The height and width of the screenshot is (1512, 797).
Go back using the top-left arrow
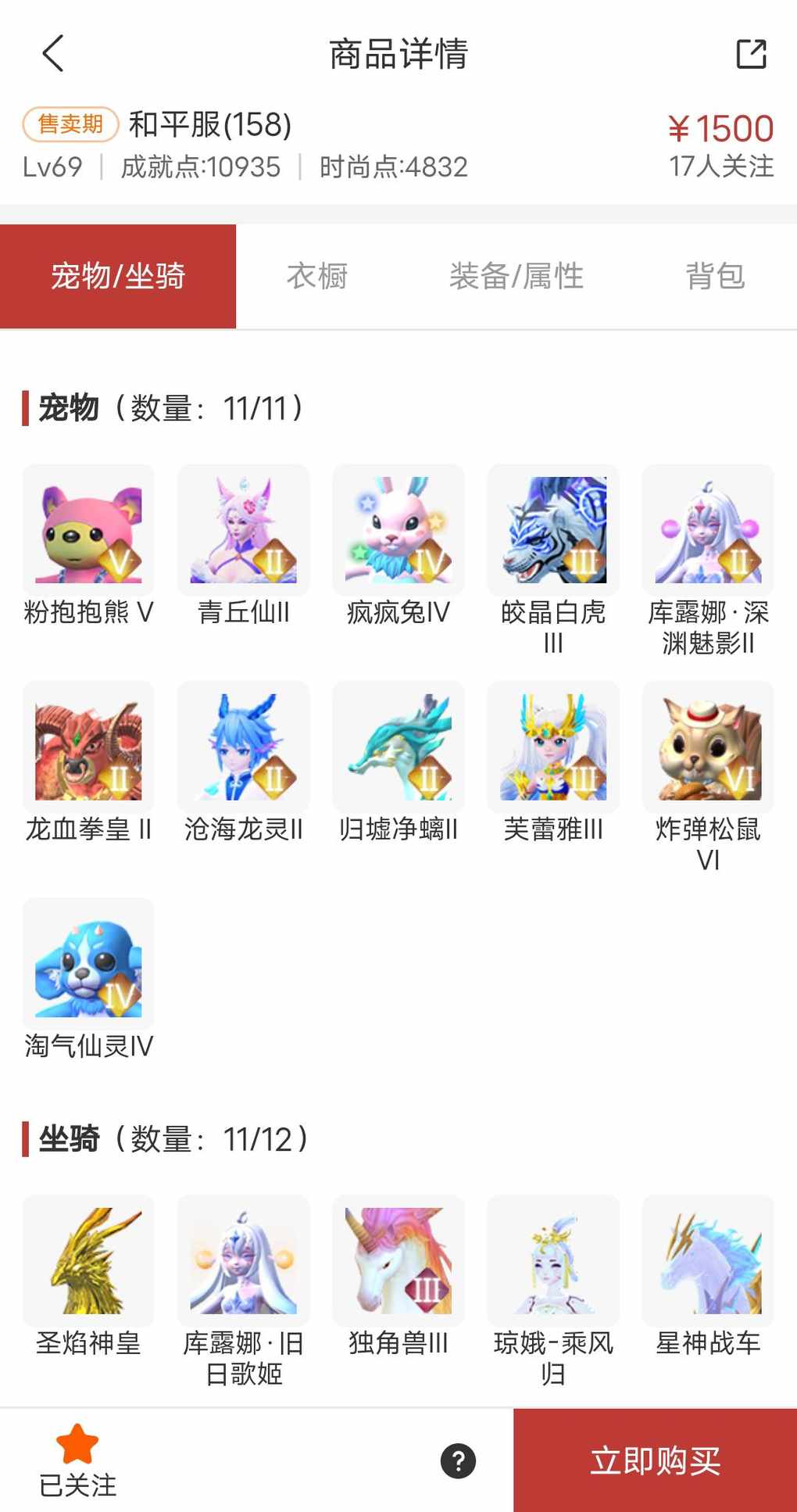click(52, 54)
